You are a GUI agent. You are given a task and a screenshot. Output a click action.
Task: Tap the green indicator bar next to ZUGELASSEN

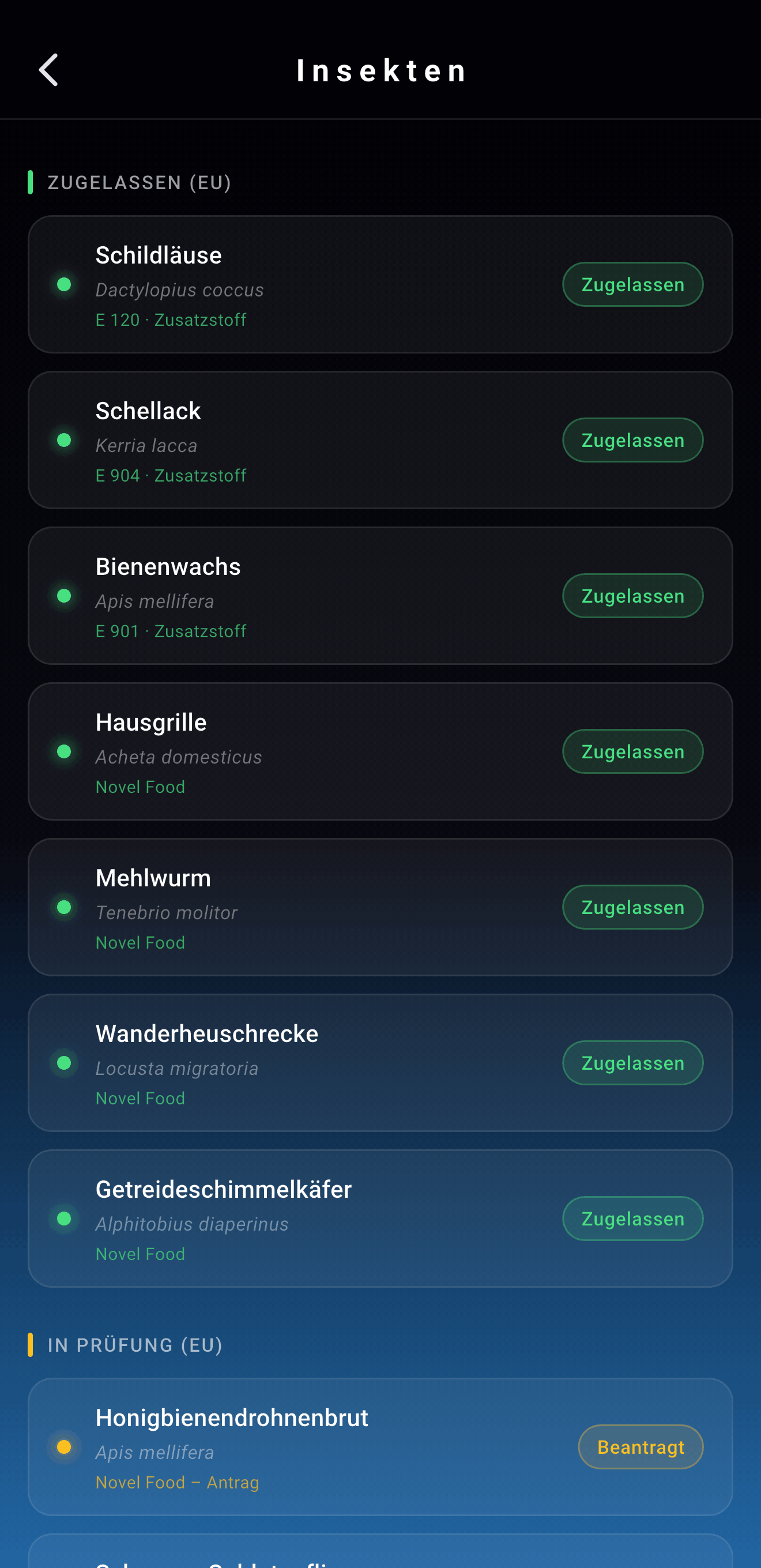coord(31,183)
